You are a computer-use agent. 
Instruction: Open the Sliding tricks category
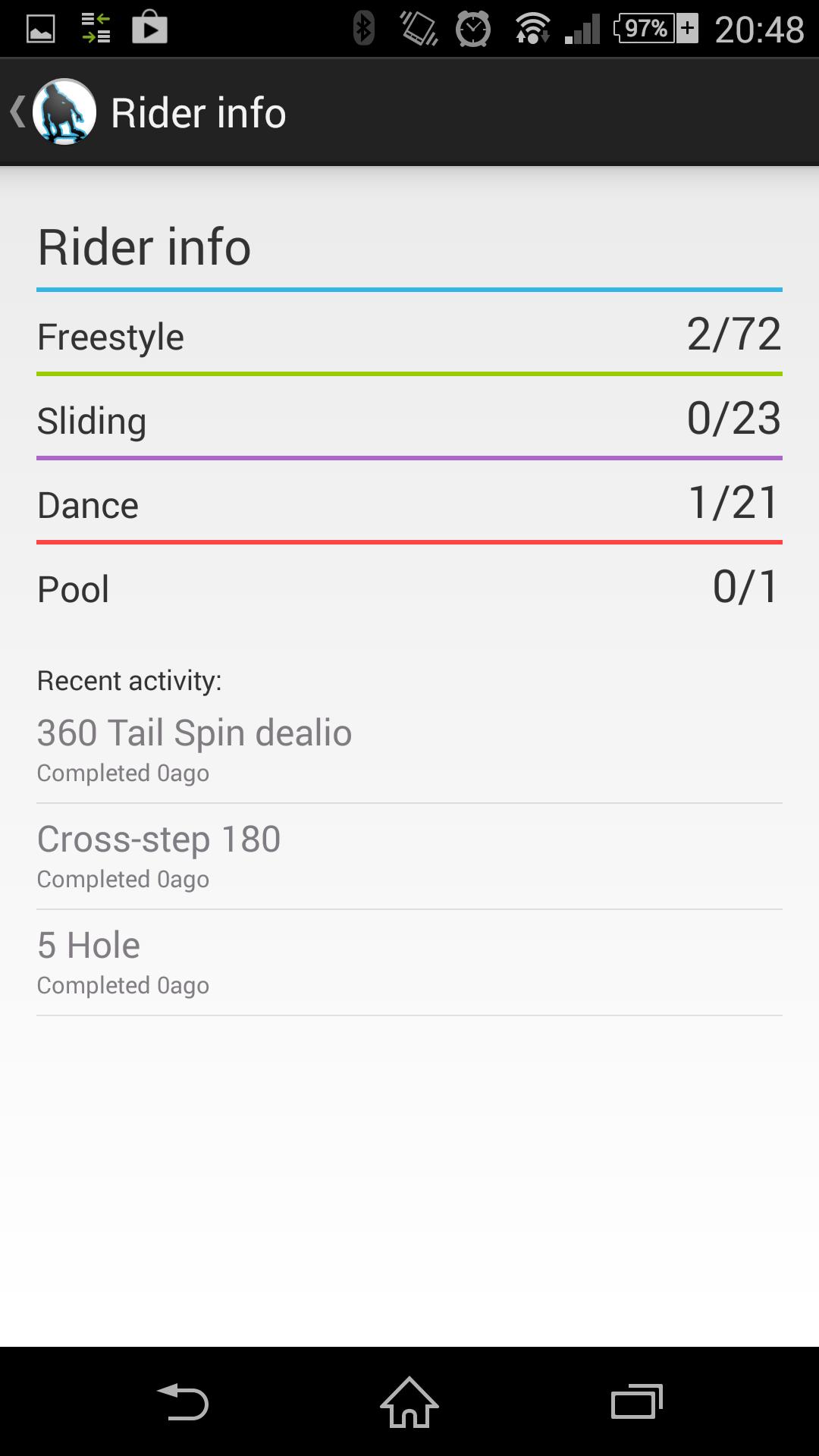pos(409,419)
